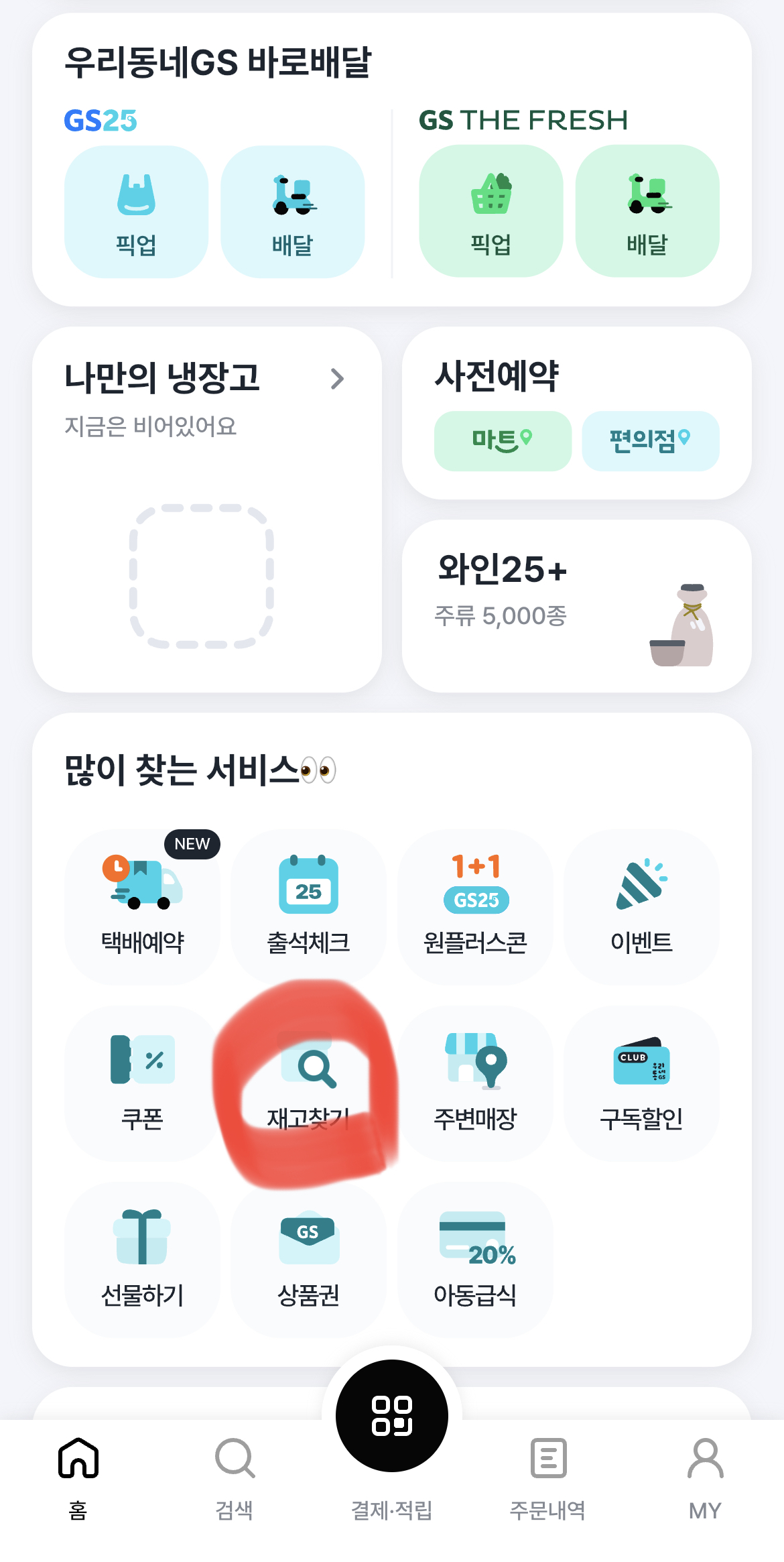Screen dimensions: 784x1562
Task: Tap the 구독할인 CLUB subscription discount icon
Action: tap(641, 1083)
